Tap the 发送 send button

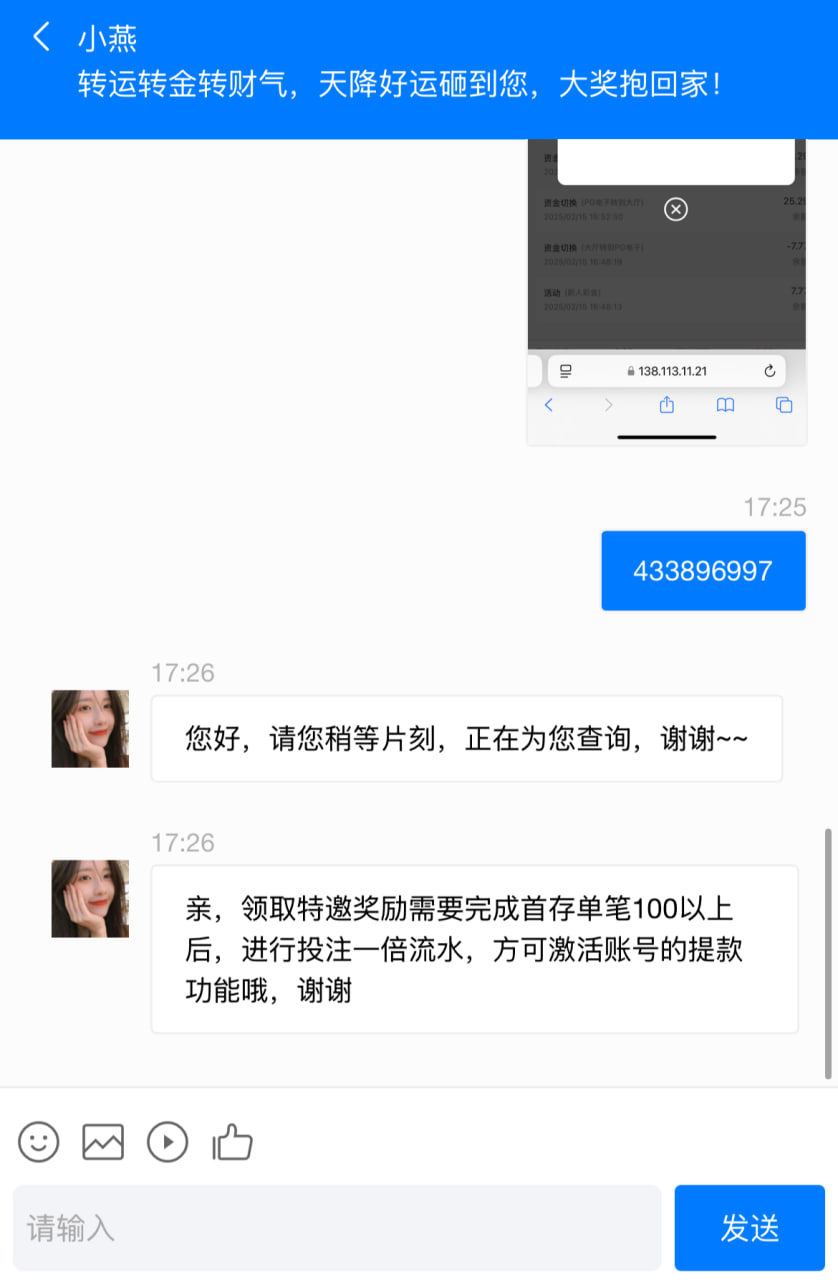(x=749, y=1228)
